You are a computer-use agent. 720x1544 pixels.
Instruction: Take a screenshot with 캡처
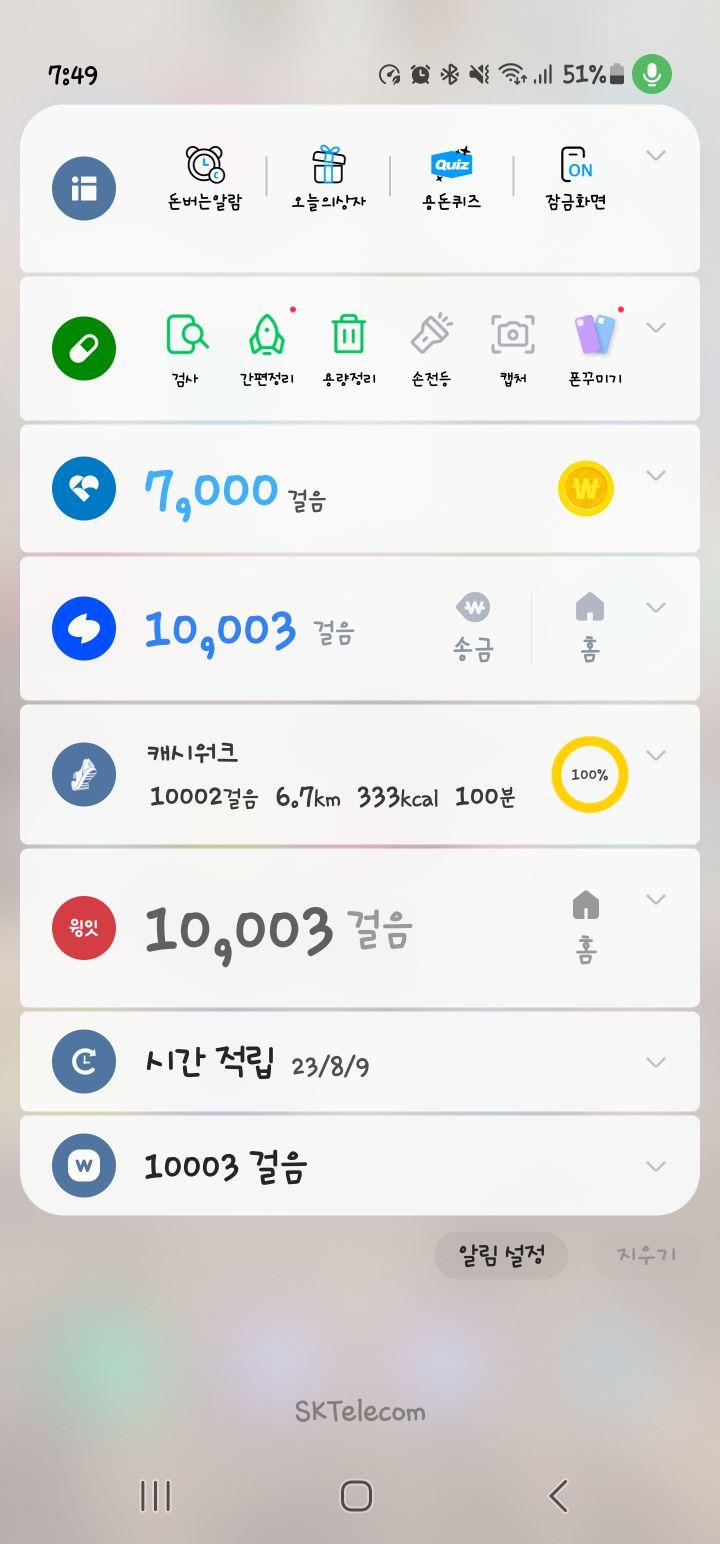coord(512,347)
